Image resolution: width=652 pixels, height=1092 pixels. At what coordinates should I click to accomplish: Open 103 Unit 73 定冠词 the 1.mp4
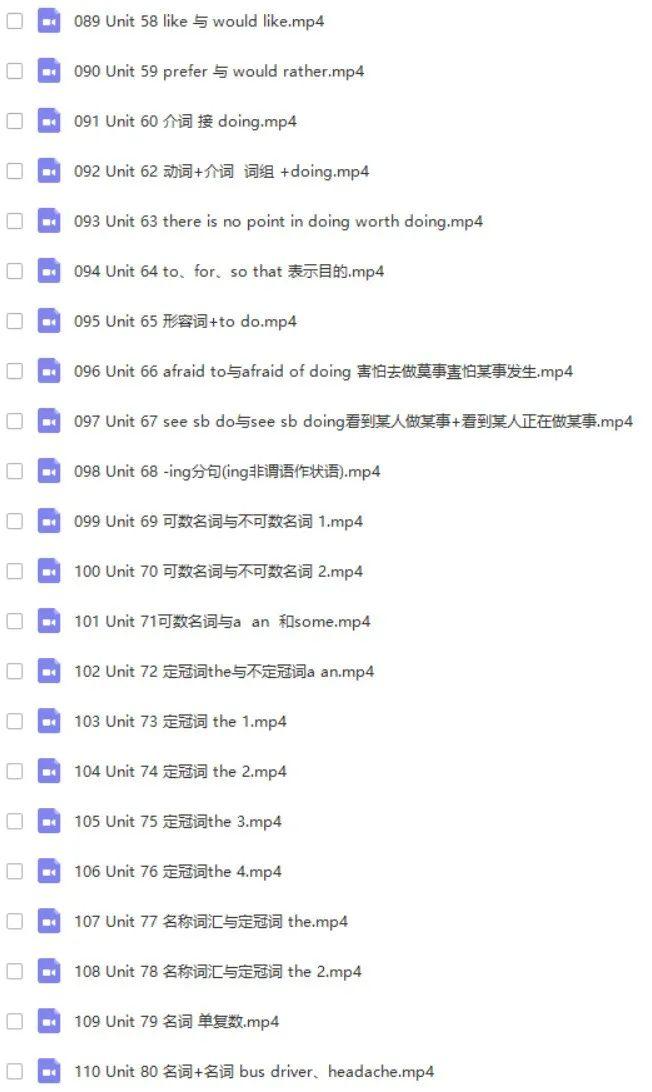point(180,721)
